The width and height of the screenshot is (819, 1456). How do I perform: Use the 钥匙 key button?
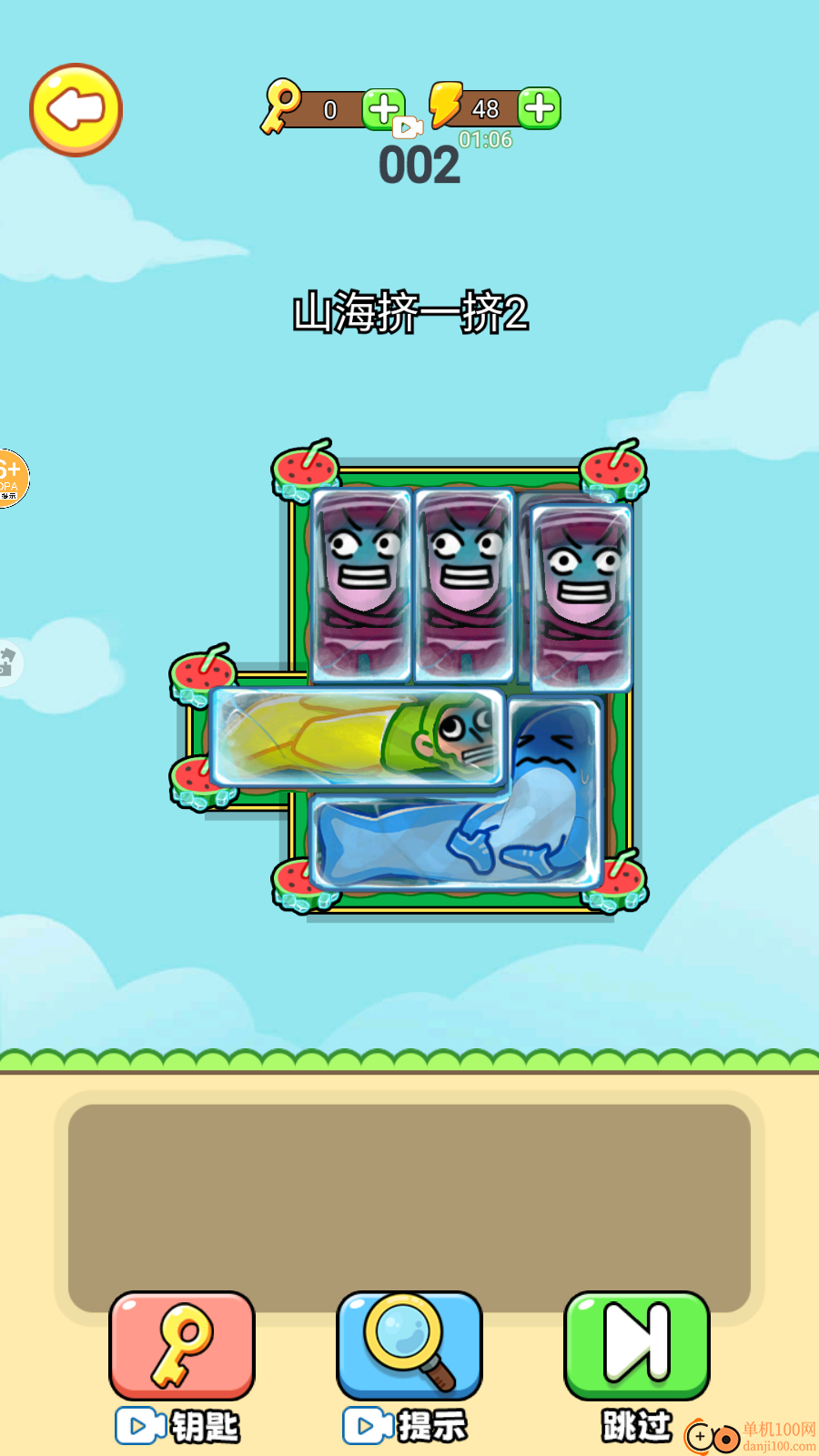[x=182, y=1347]
